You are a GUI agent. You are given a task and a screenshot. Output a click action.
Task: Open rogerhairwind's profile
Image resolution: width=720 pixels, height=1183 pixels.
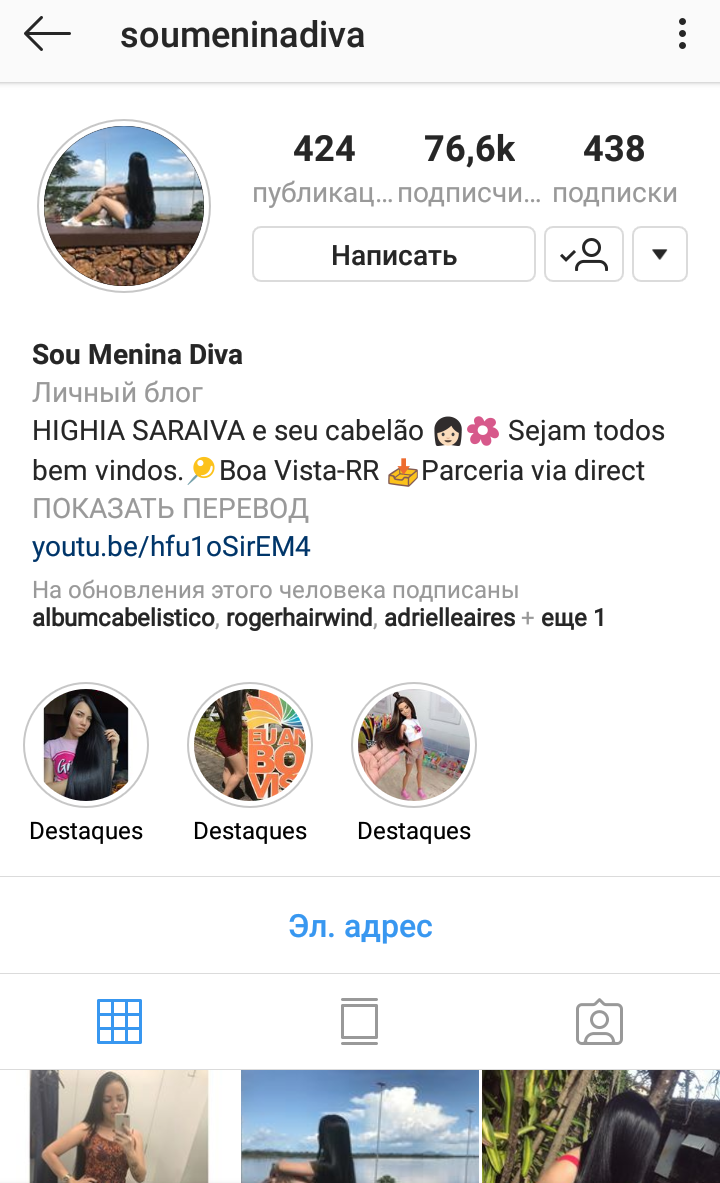click(x=299, y=618)
